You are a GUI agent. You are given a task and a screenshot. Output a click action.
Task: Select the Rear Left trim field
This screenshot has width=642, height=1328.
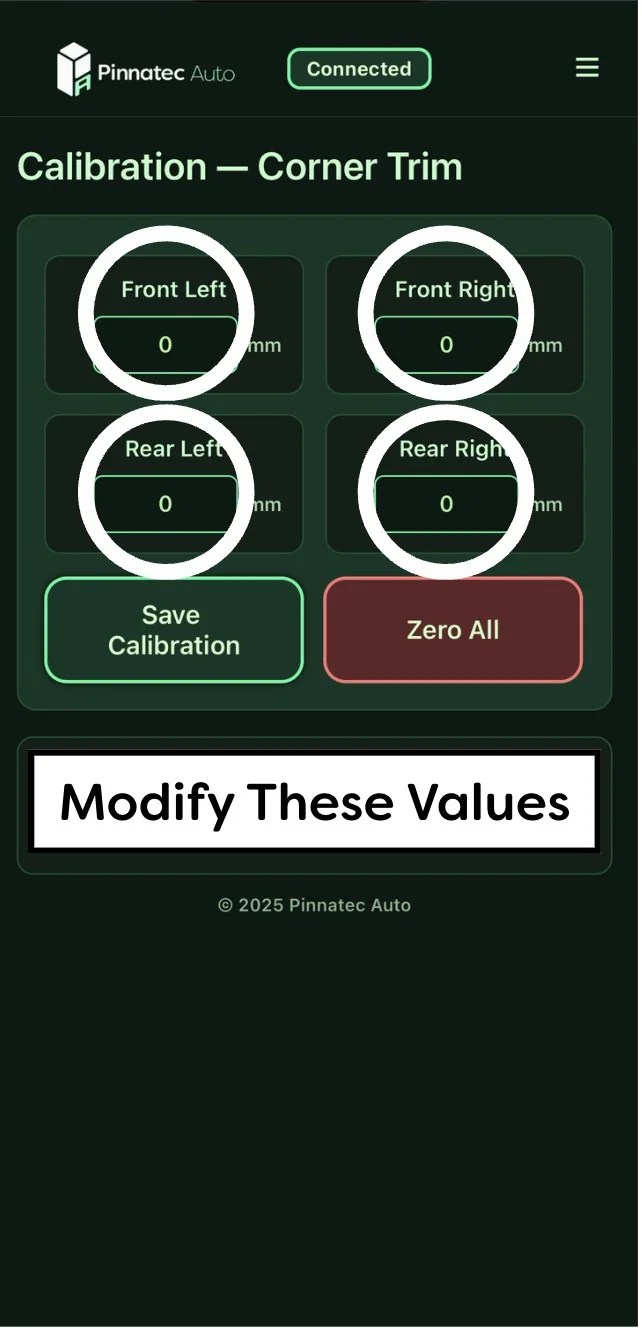click(x=166, y=504)
